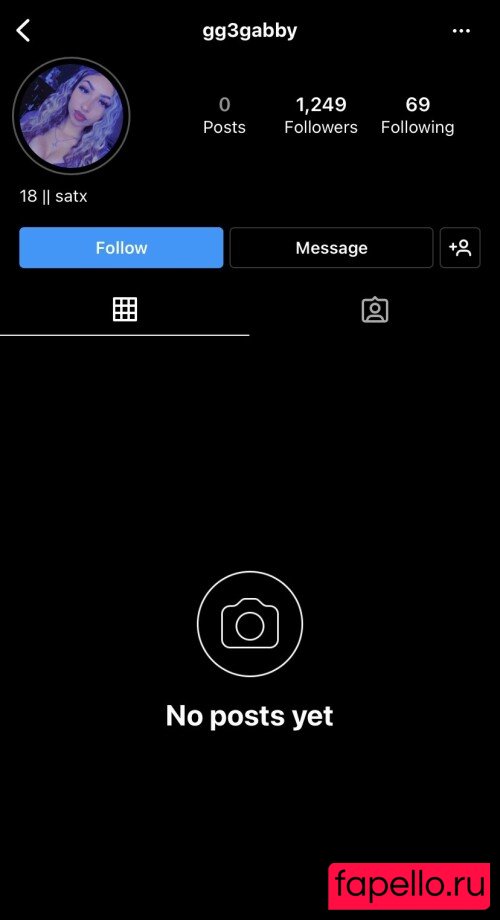Switch to the tagged photos tab
Viewport: 500px width, 920px height.
tap(375, 310)
